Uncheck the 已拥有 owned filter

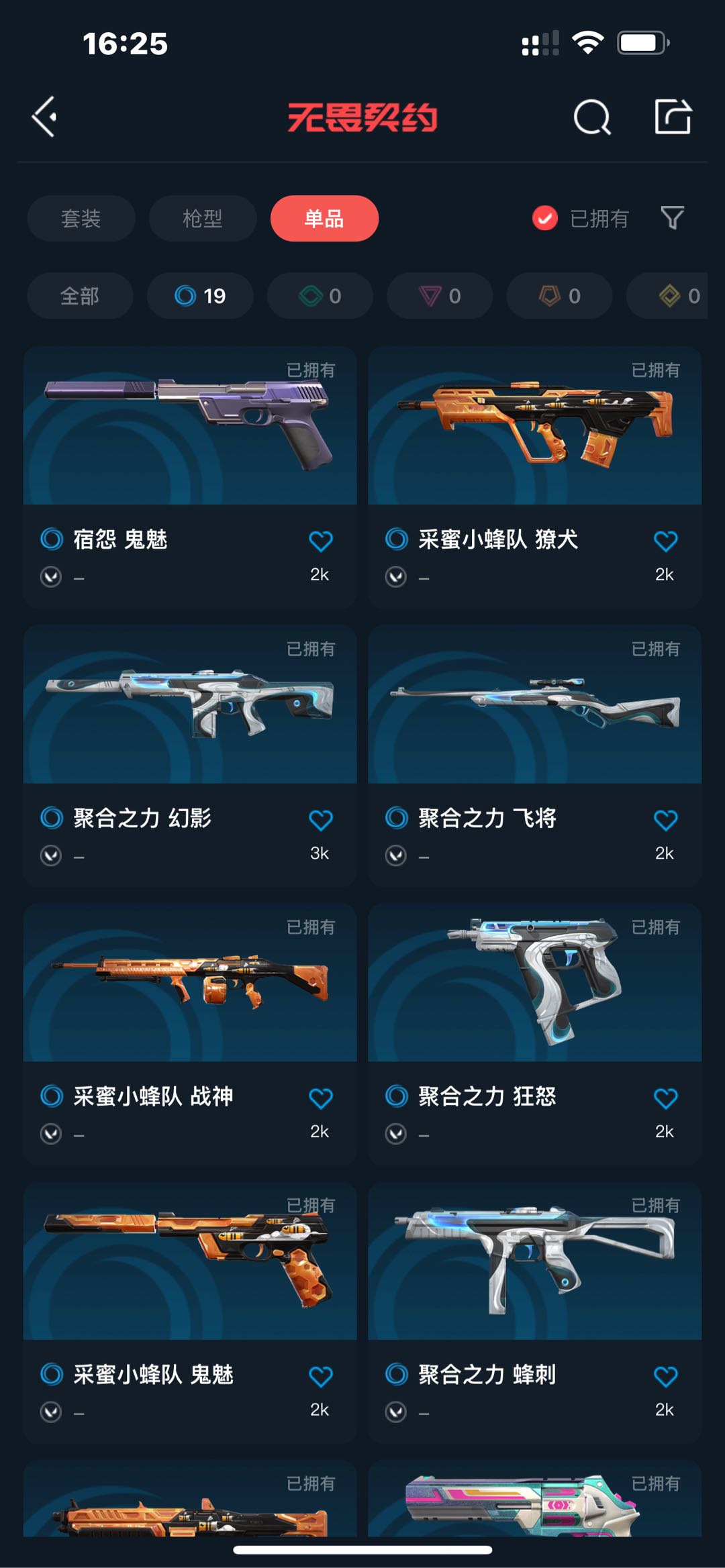[x=544, y=218]
